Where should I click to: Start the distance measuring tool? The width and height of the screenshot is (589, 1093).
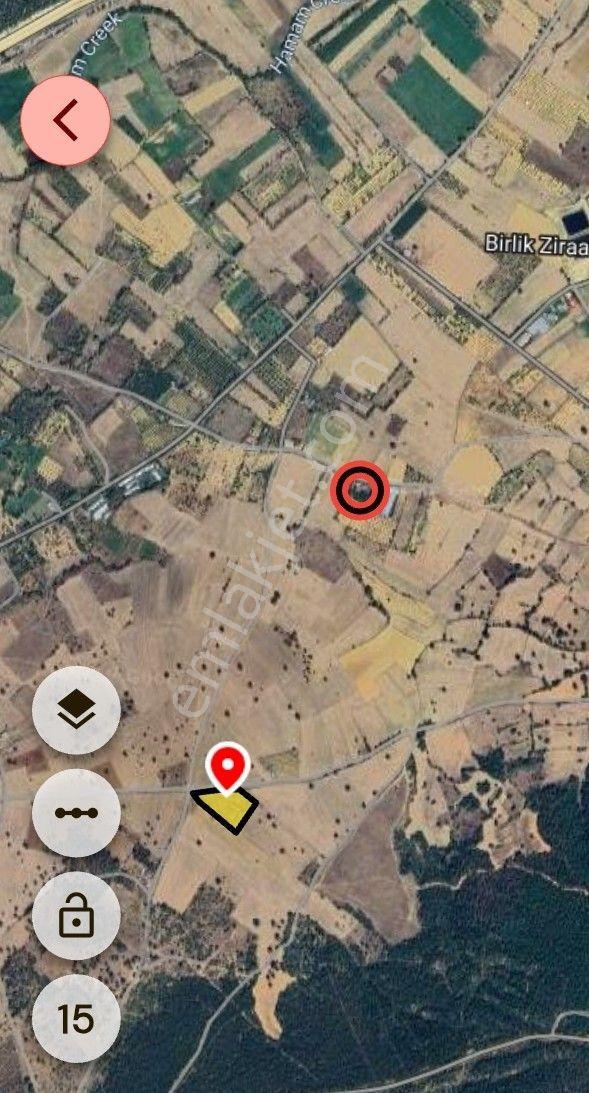point(76,813)
